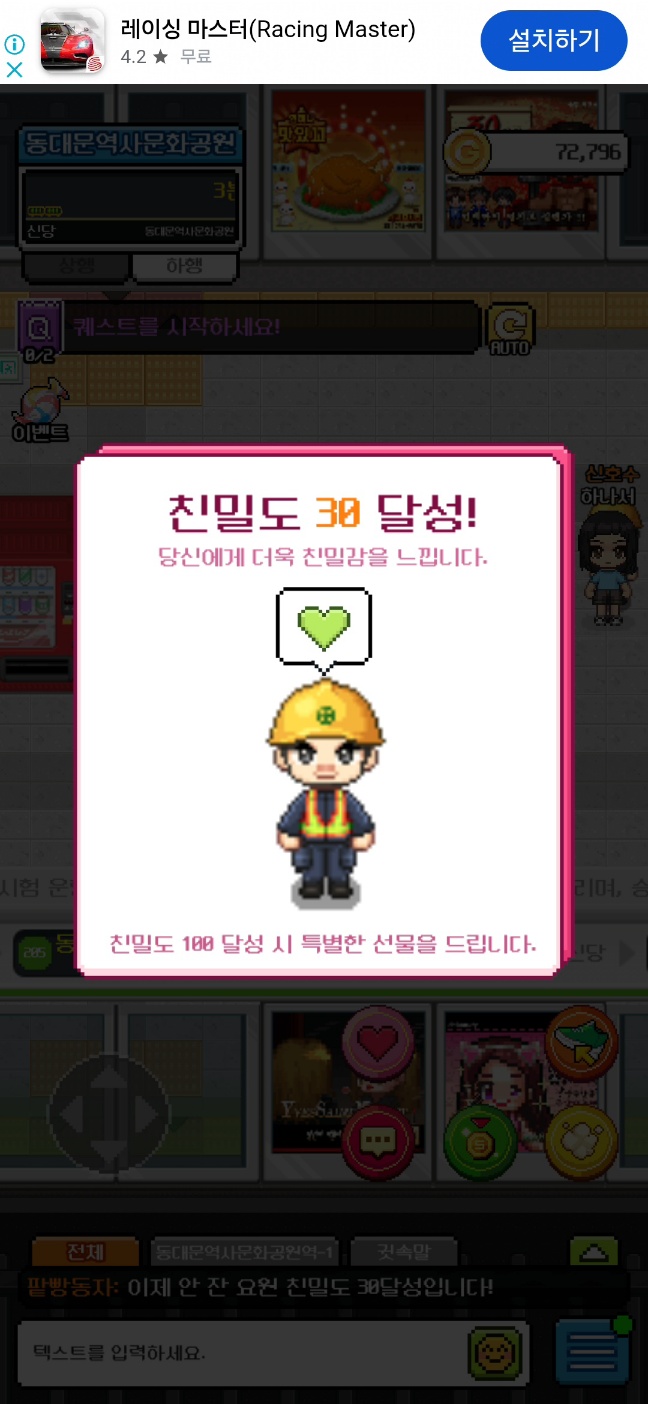The image size is (648, 1404).
Task: Open the quest bar 퀘스트를 시작하세요
Action: (x=270, y=327)
